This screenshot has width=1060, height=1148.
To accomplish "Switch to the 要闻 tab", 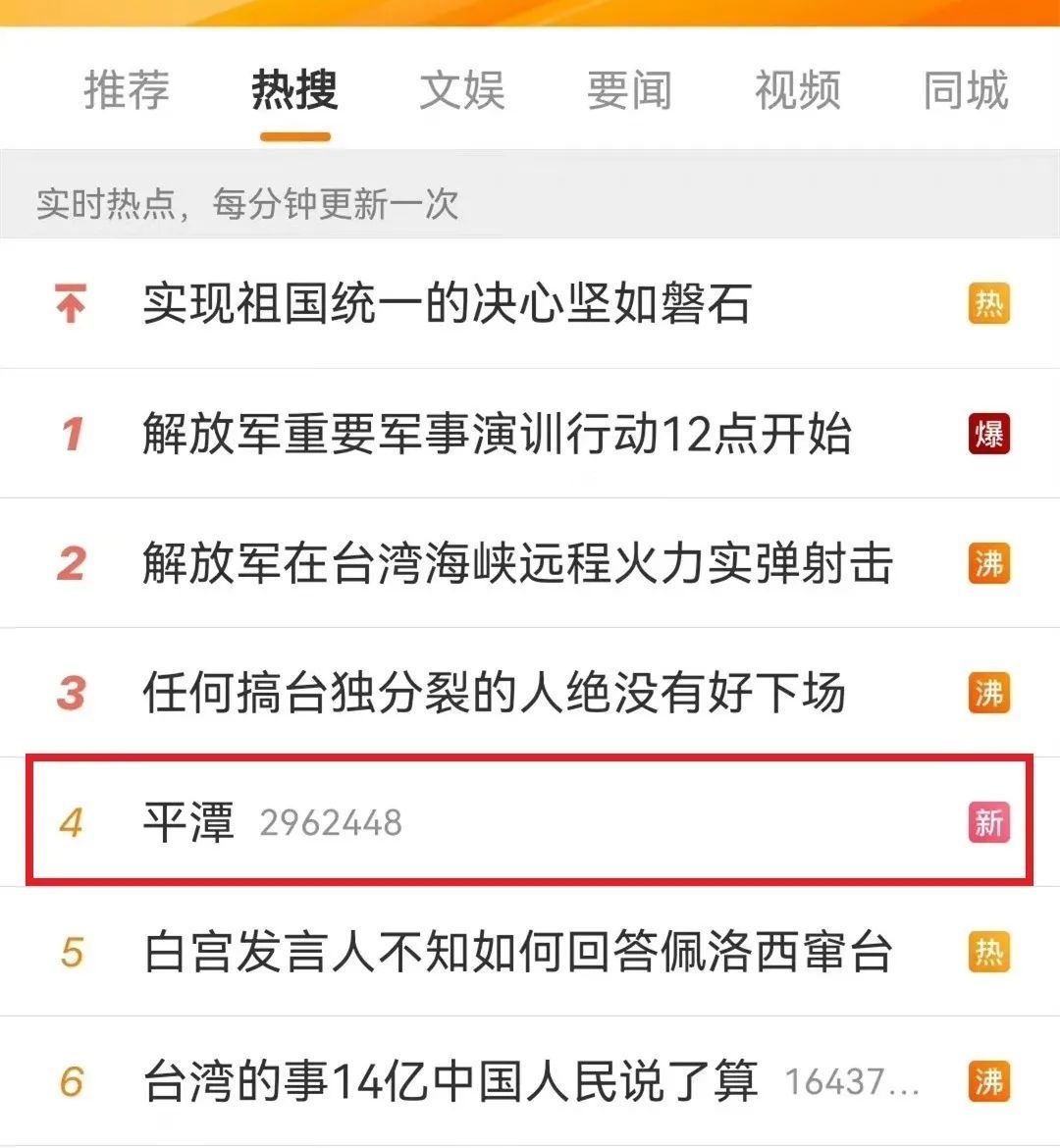I will point(630,90).
